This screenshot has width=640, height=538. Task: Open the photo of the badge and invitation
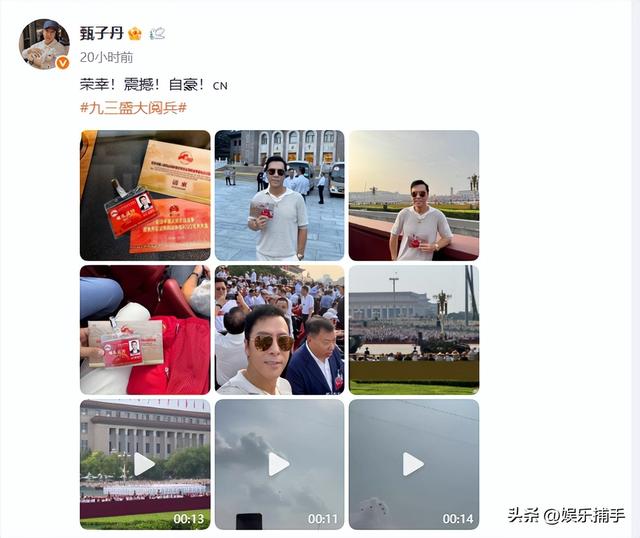pos(145,195)
